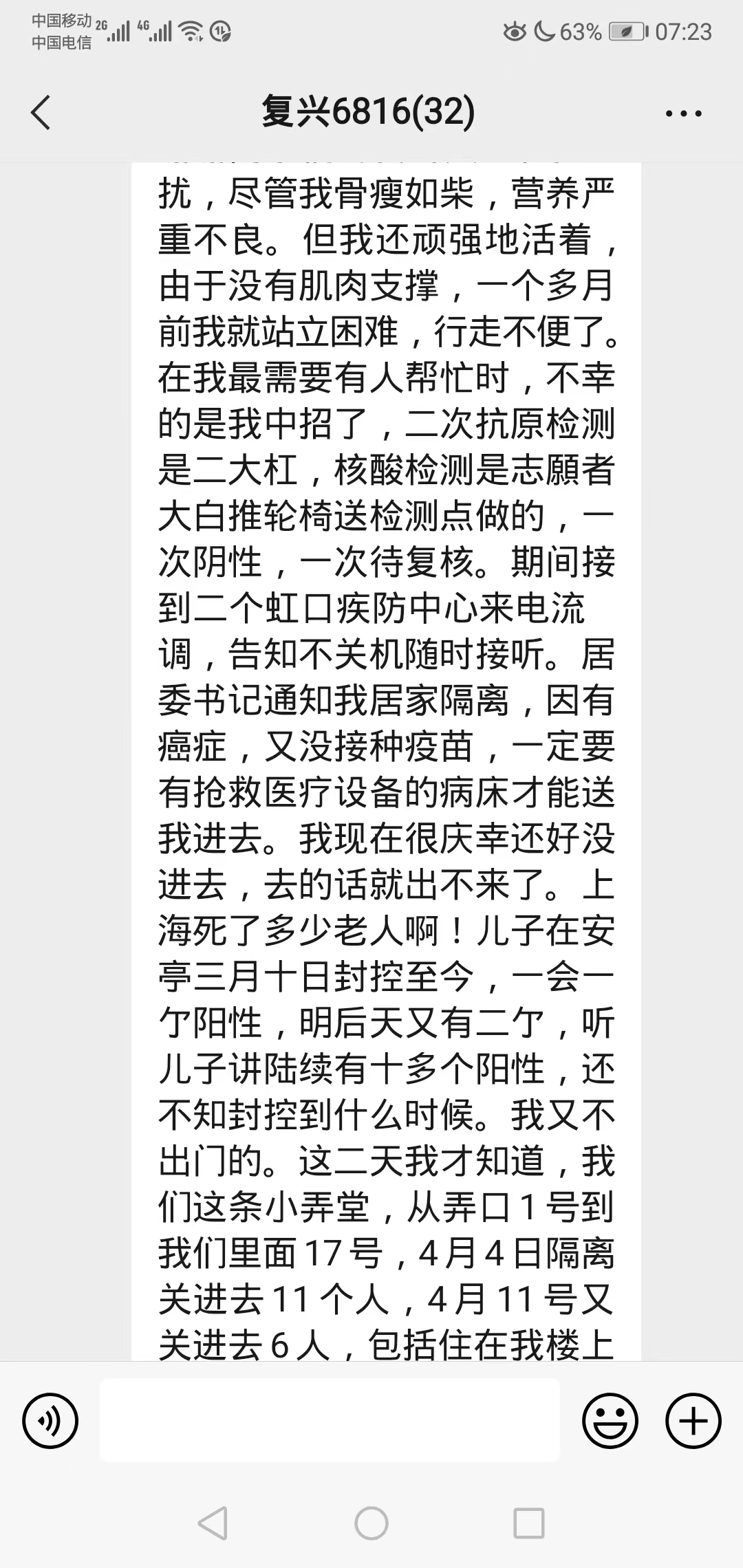Go to the system home screen

[371, 1523]
